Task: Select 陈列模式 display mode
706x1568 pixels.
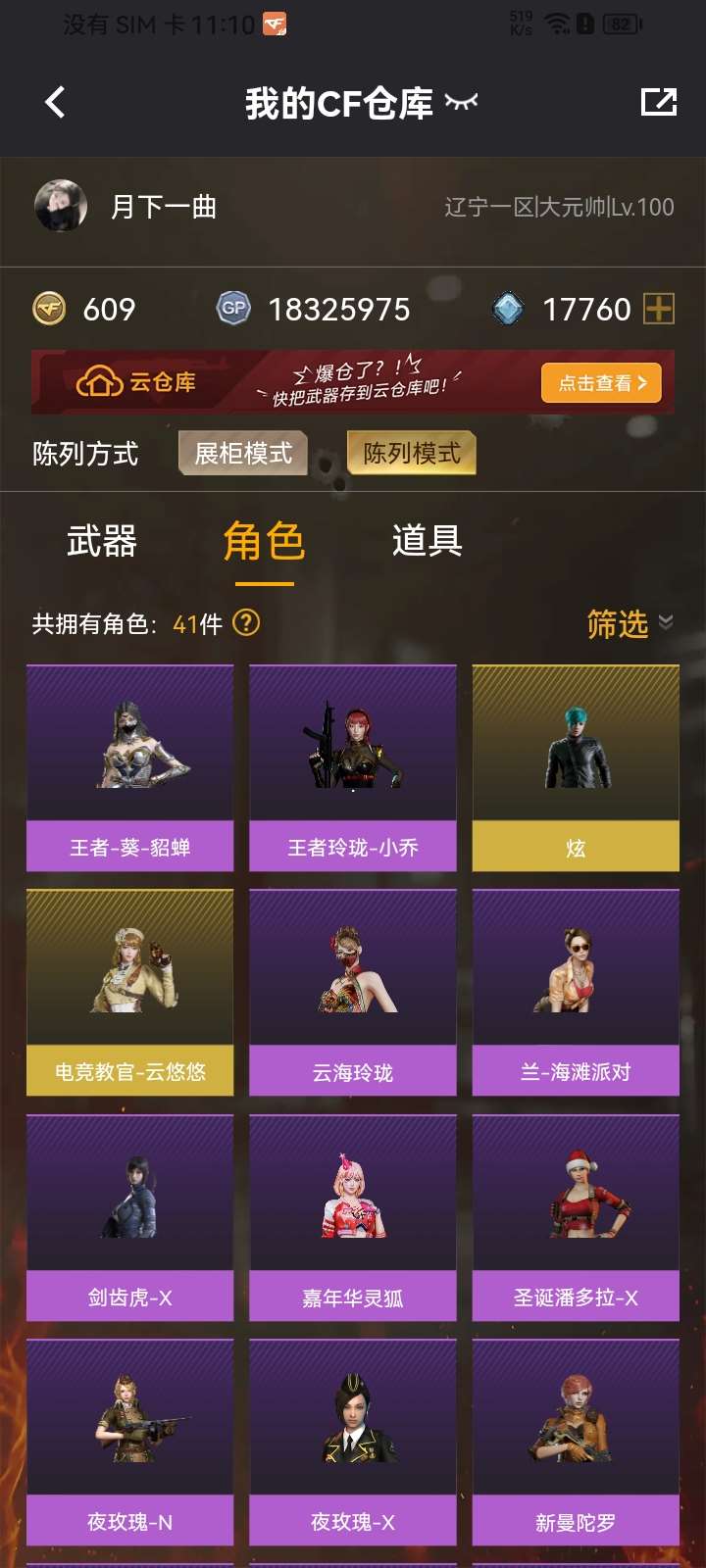Action: (x=412, y=454)
